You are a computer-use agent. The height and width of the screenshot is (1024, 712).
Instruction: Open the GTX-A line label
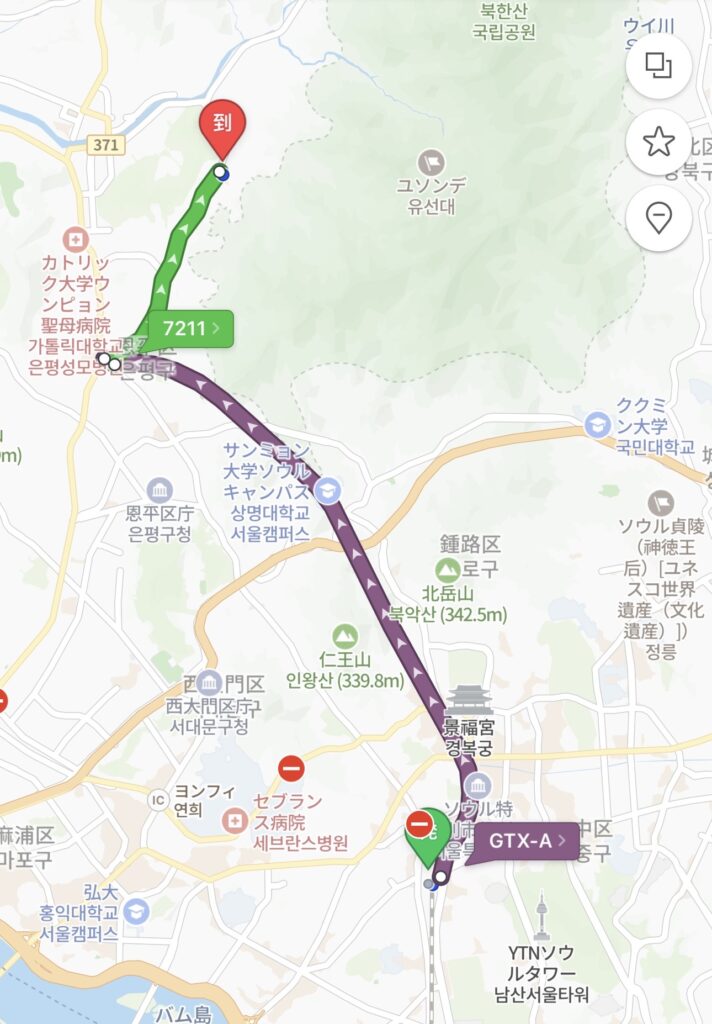(x=525, y=841)
